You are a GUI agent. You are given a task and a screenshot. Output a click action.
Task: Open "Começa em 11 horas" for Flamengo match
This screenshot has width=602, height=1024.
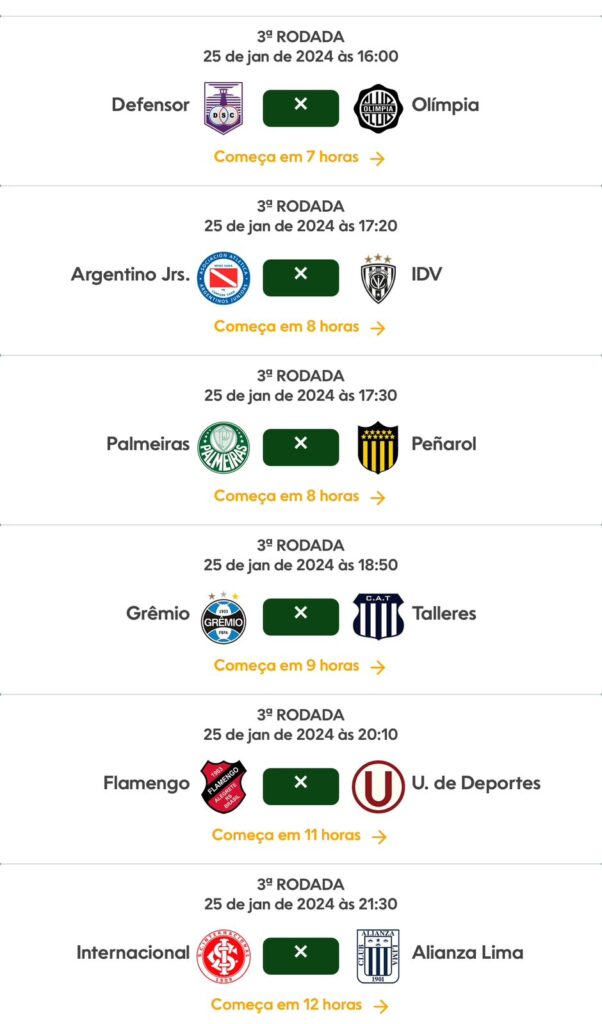tap(300, 835)
